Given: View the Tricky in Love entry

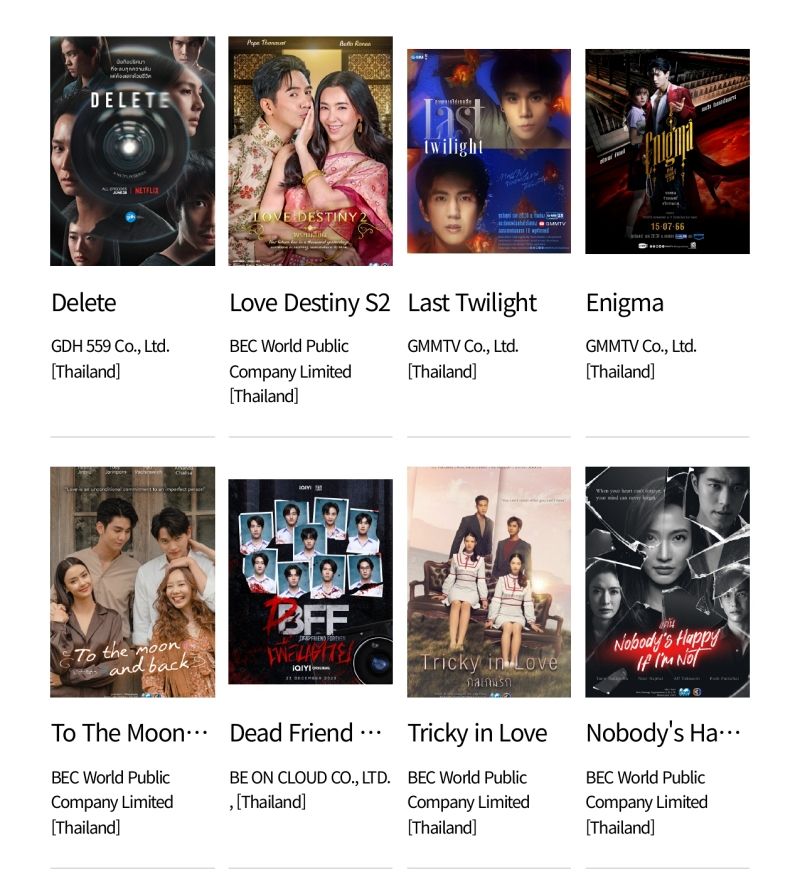Looking at the screenshot, I should click(x=488, y=582).
